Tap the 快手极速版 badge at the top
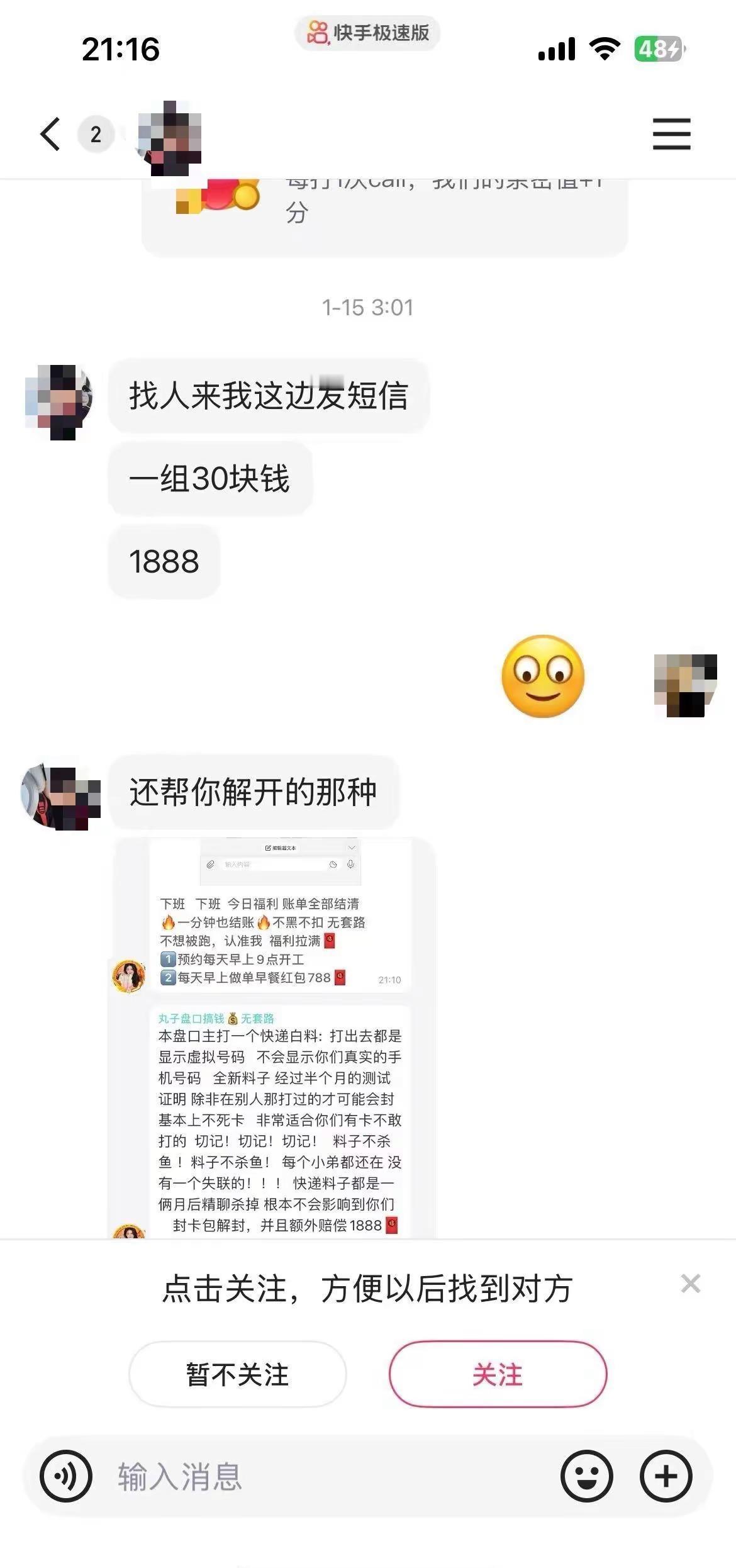Screen dimensions: 736x1568 pyautogui.click(x=366, y=34)
